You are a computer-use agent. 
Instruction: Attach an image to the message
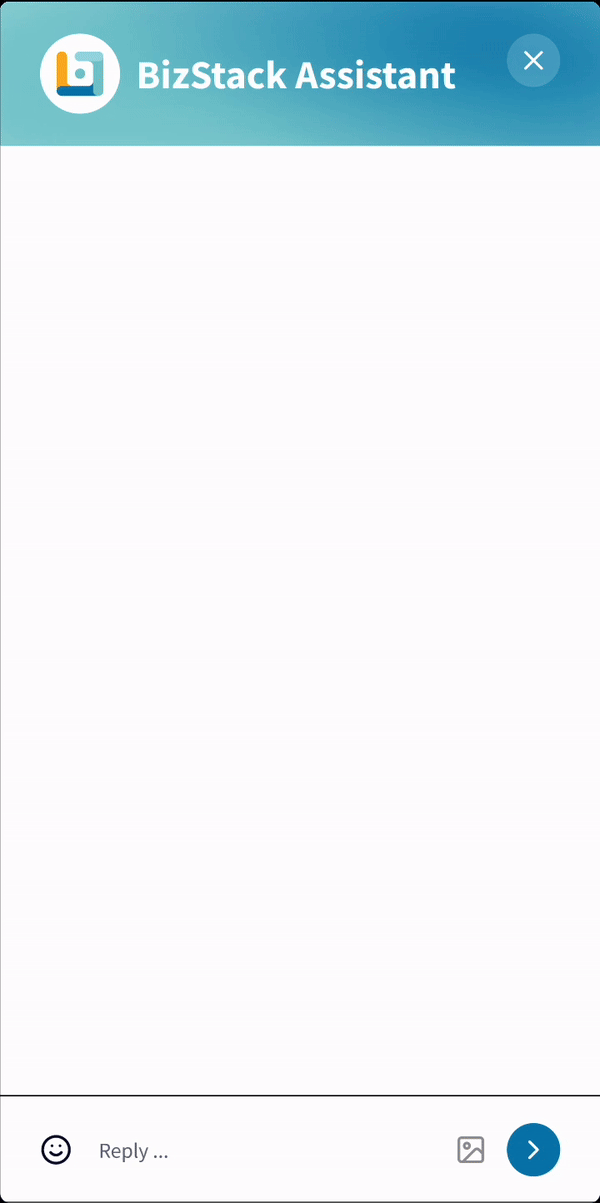tap(471, 1150)
